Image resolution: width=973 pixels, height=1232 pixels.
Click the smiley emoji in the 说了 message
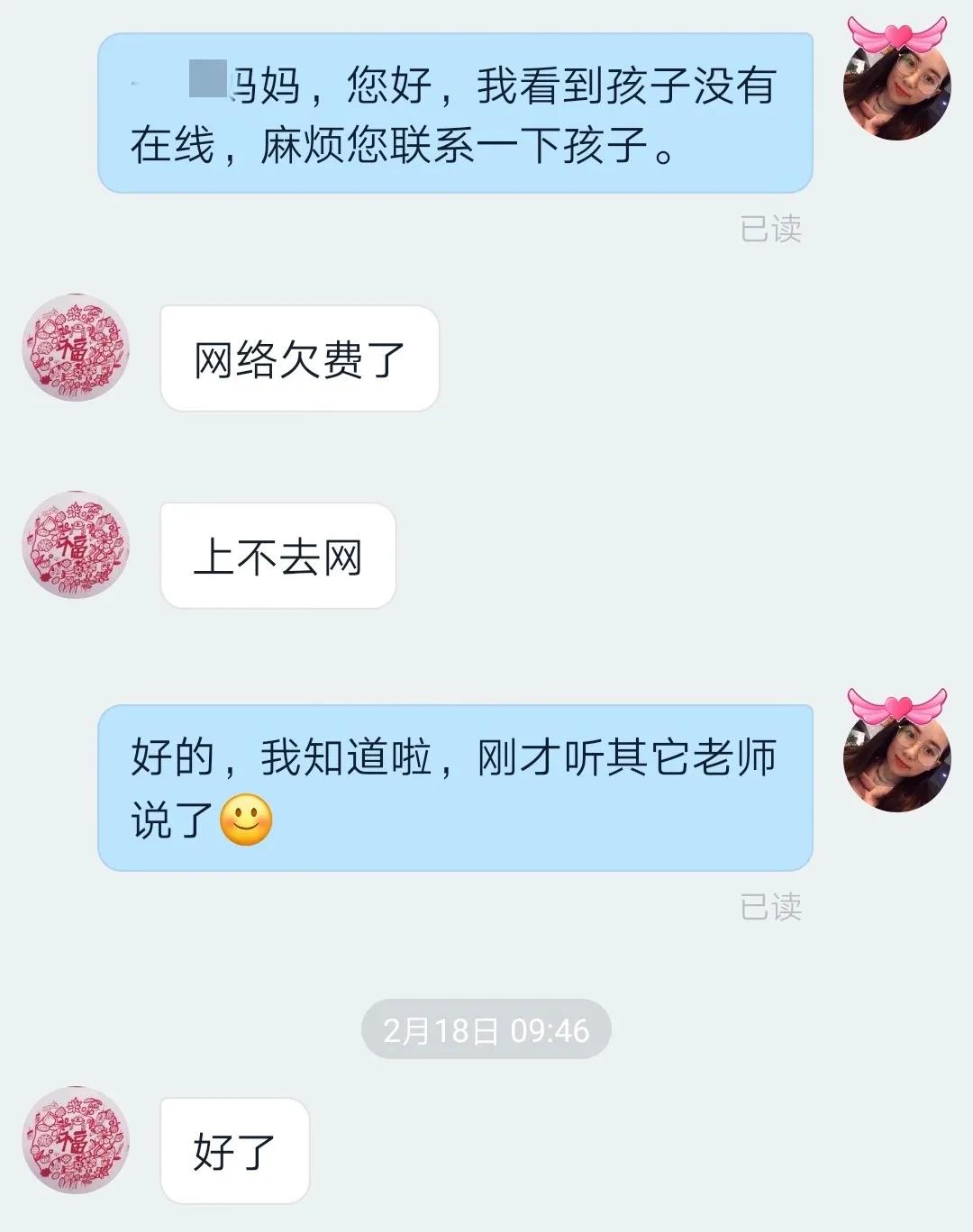(x=244, y=820)
